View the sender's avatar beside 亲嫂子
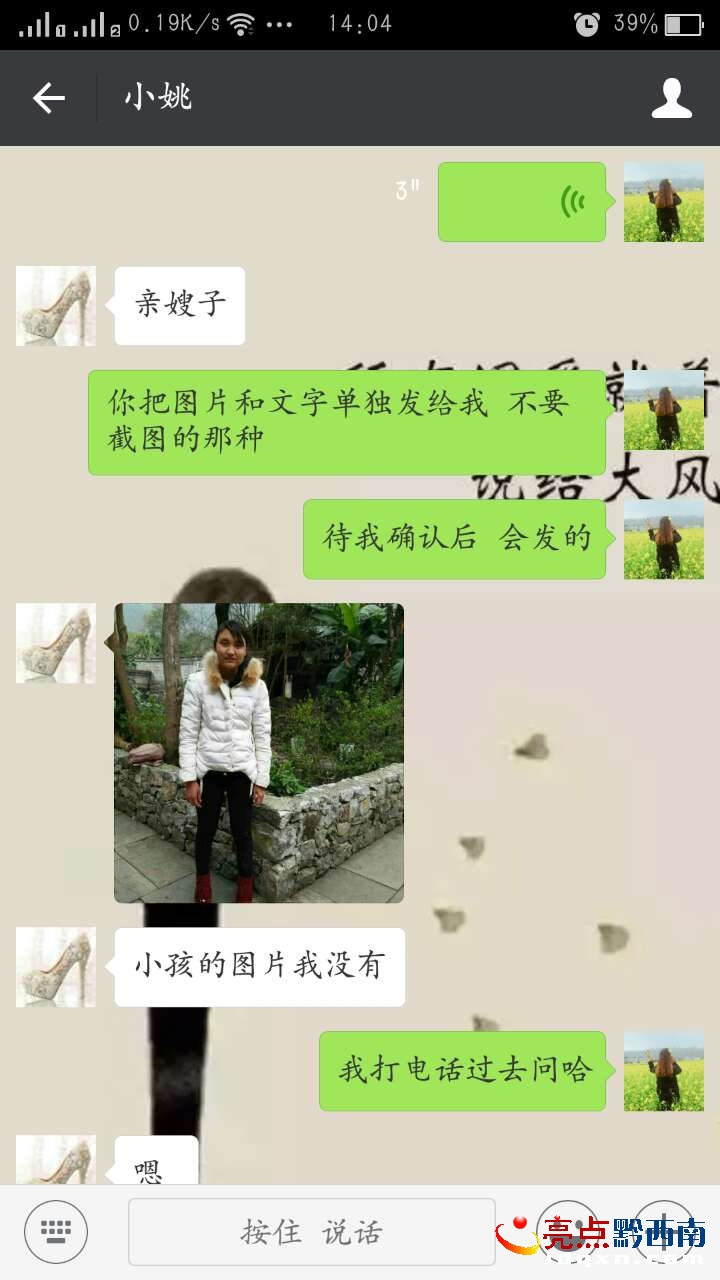The height and width of the screenshot is (1280, 720). [56, 306]
